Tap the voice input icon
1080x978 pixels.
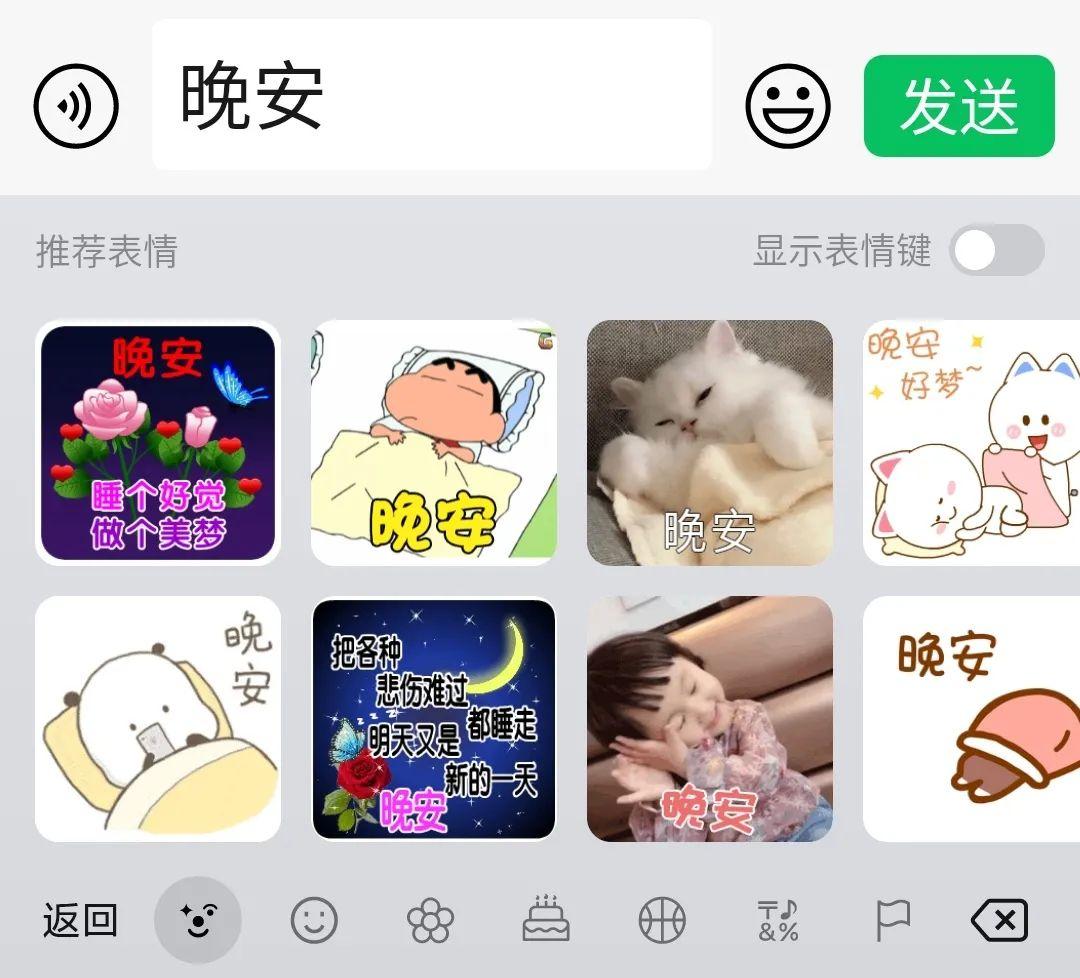coord(76,105)
